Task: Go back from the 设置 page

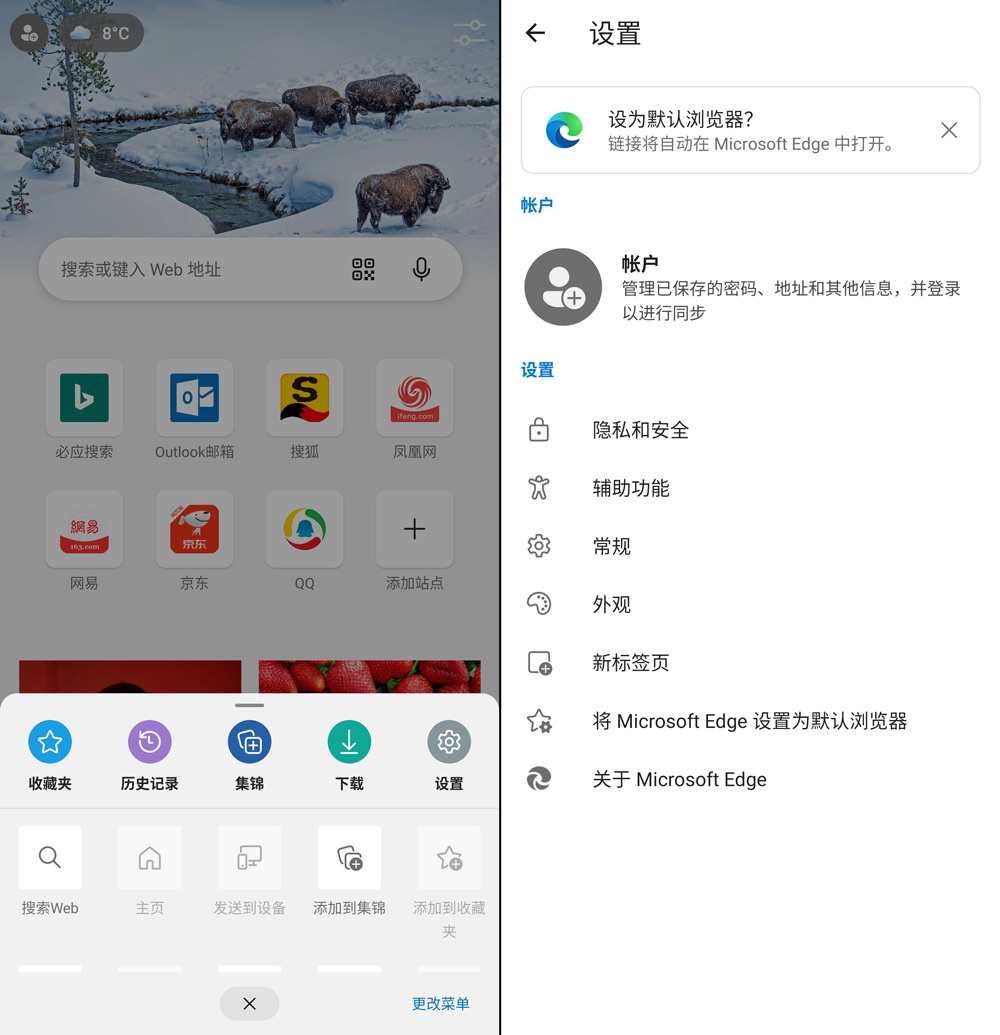Action: point(536,33)
